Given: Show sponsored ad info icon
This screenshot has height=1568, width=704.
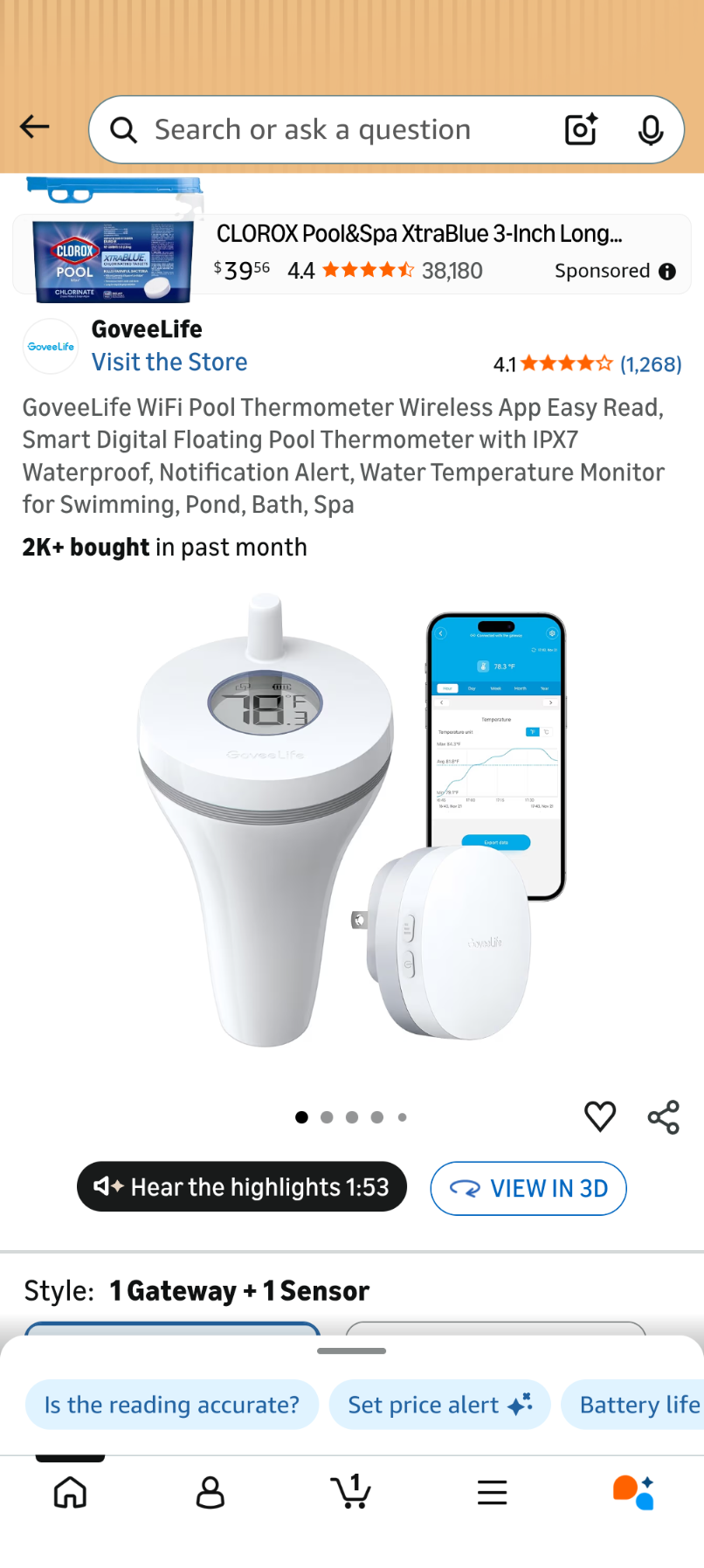Looking at the screenshot, I should (667, 272).
